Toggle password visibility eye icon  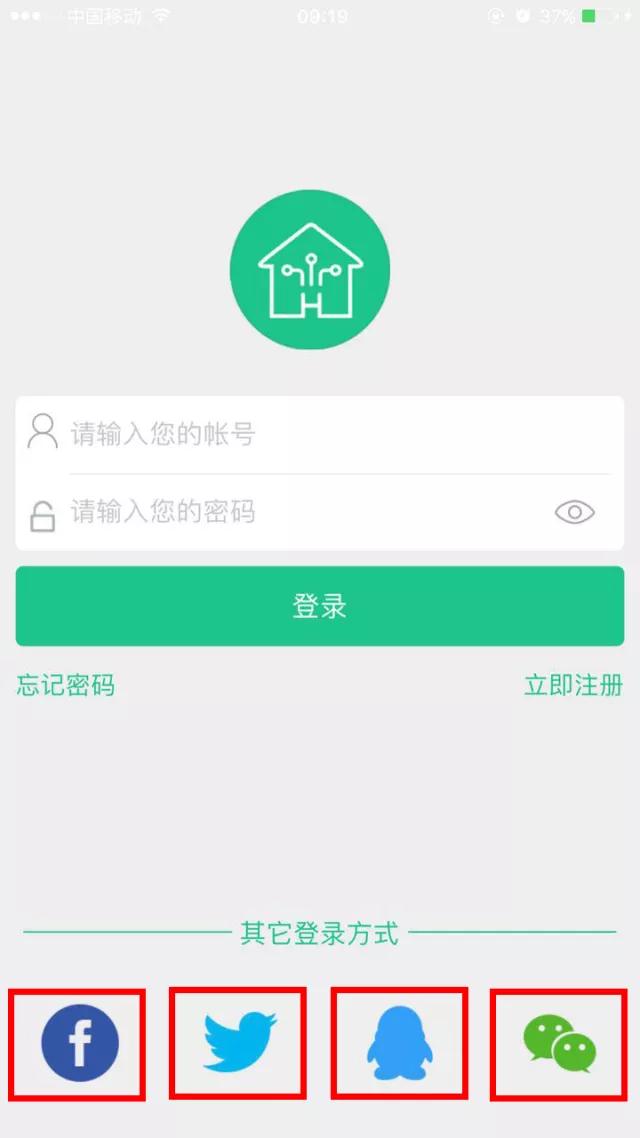(x=574, y=513)
